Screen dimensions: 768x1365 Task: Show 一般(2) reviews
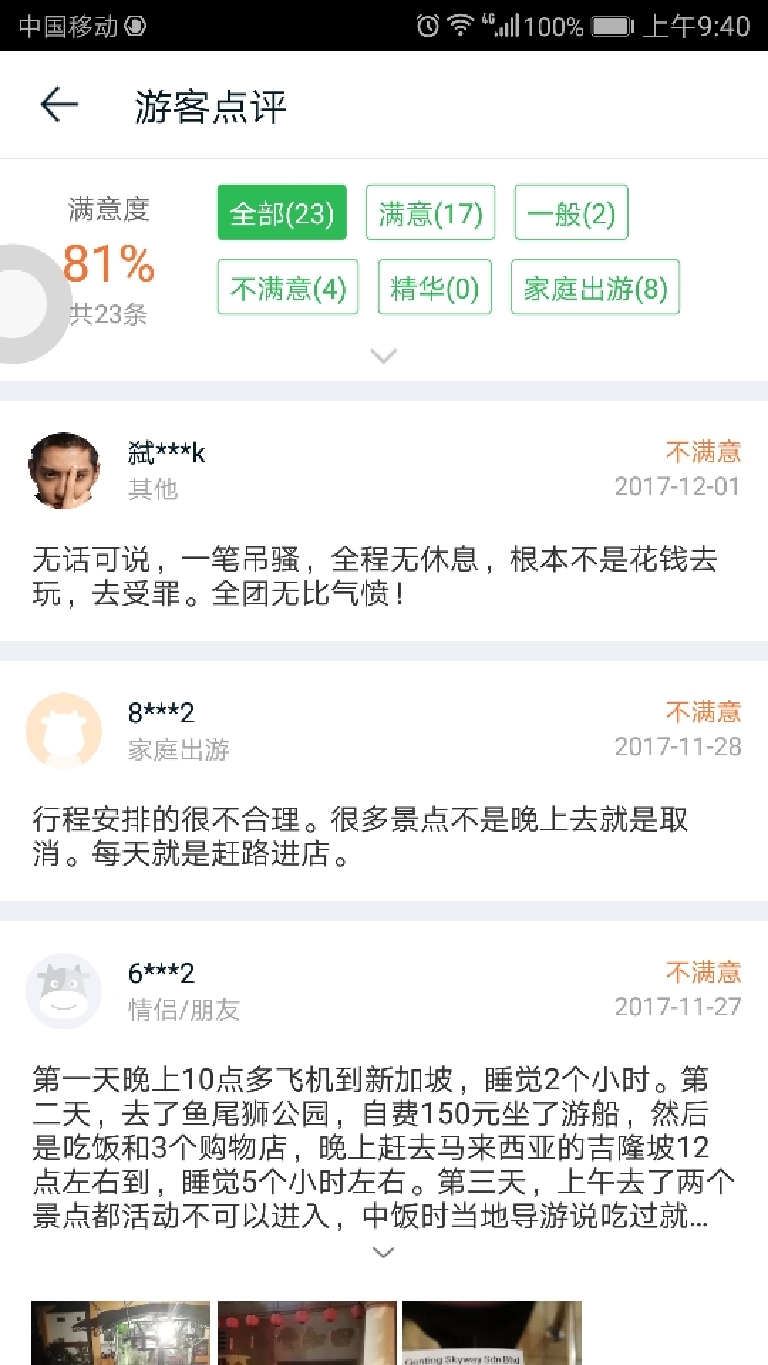(571, 213)
